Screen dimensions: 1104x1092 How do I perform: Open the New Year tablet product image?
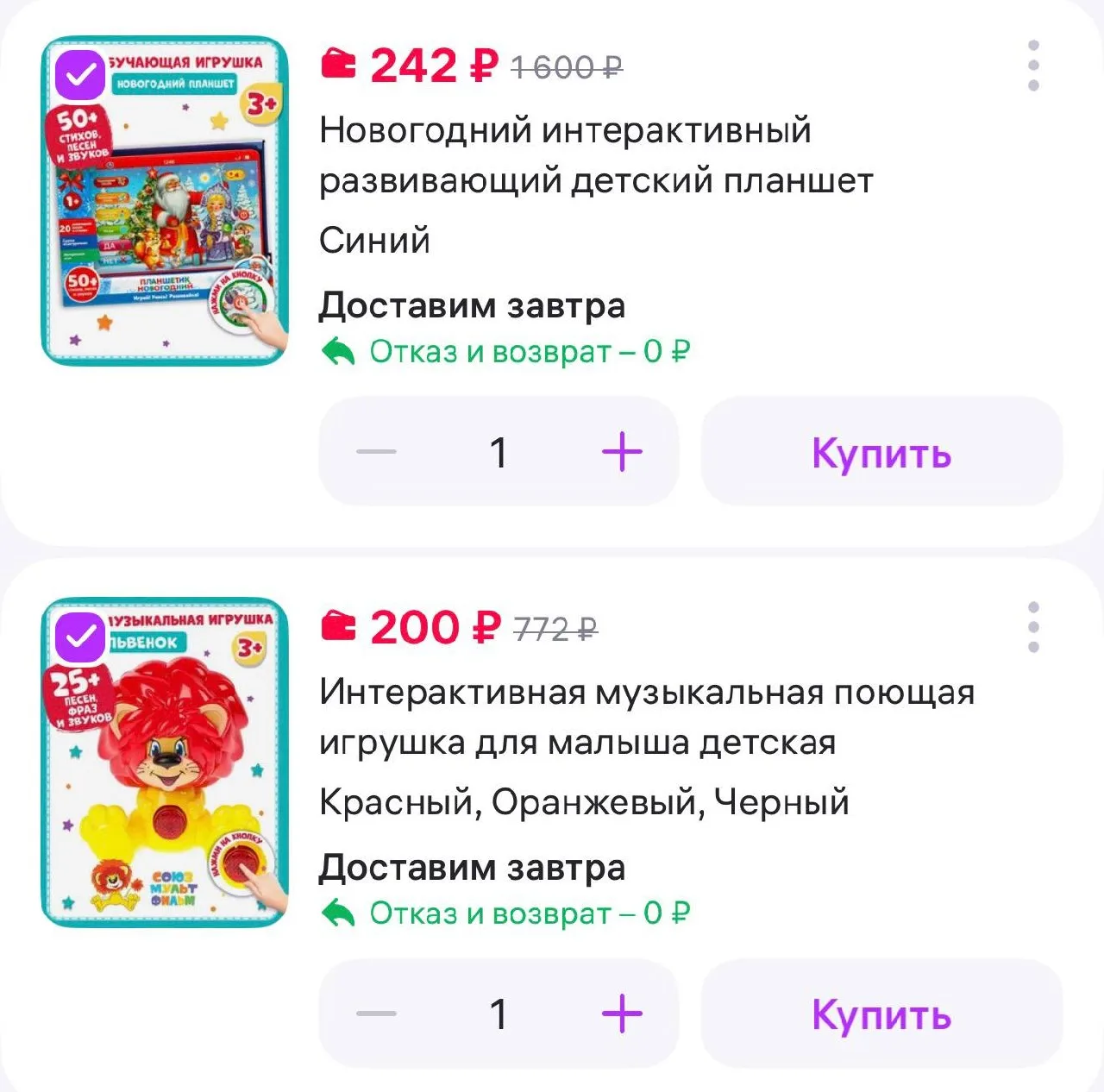point(165,200)
